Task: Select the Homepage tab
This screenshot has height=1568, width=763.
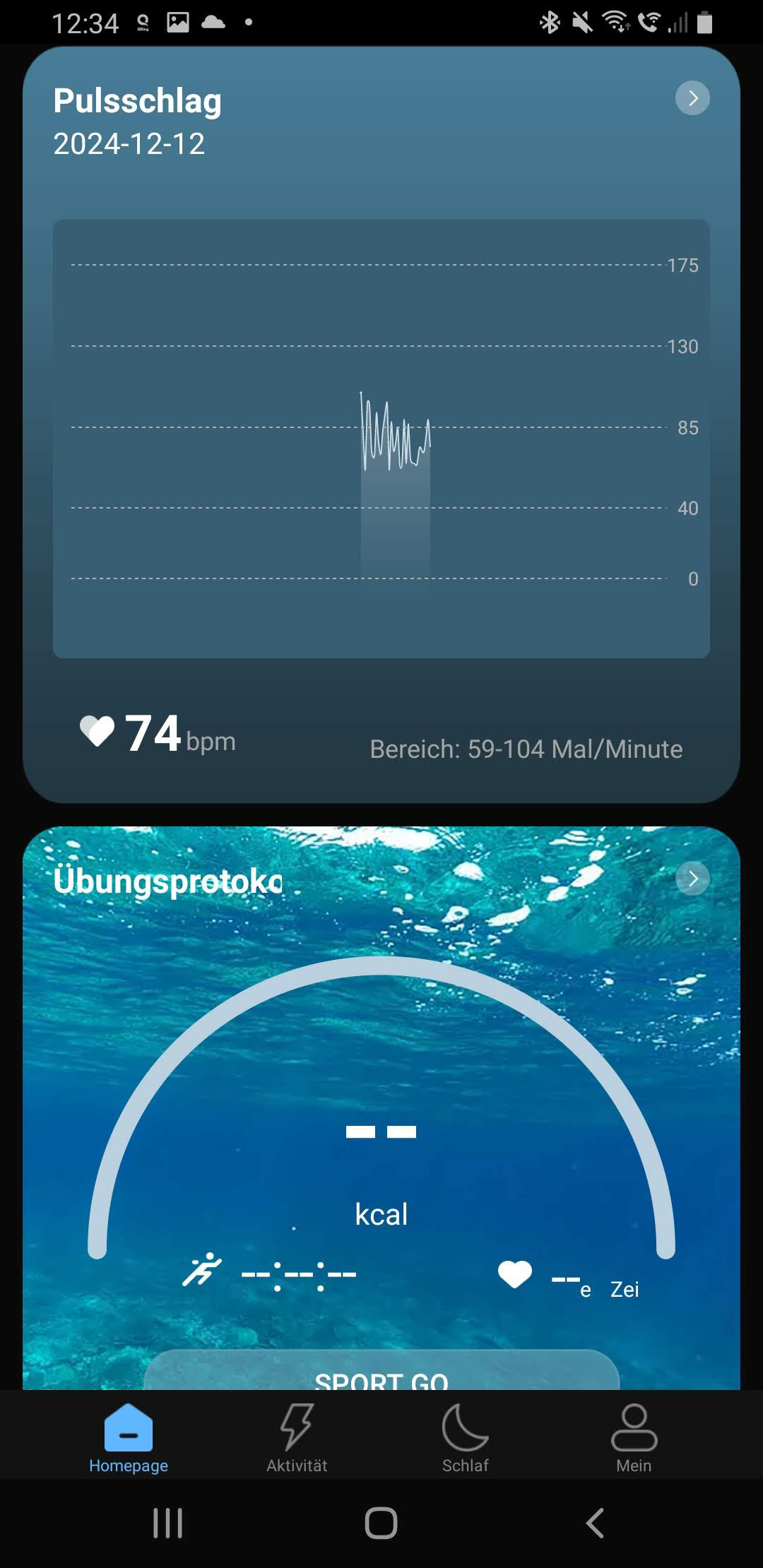Action: (x=129, y=1438)
